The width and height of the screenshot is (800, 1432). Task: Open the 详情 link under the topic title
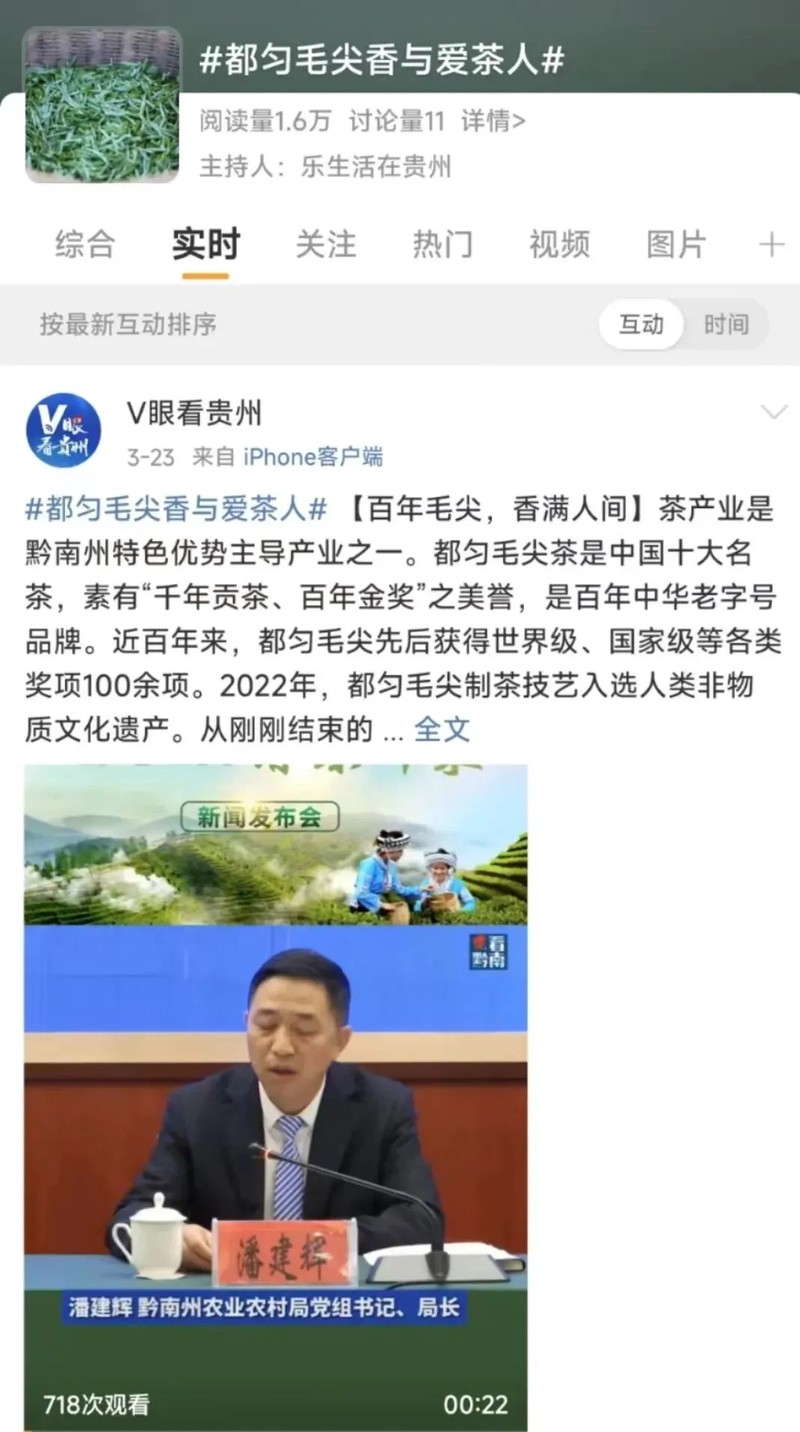coord(493,122)
